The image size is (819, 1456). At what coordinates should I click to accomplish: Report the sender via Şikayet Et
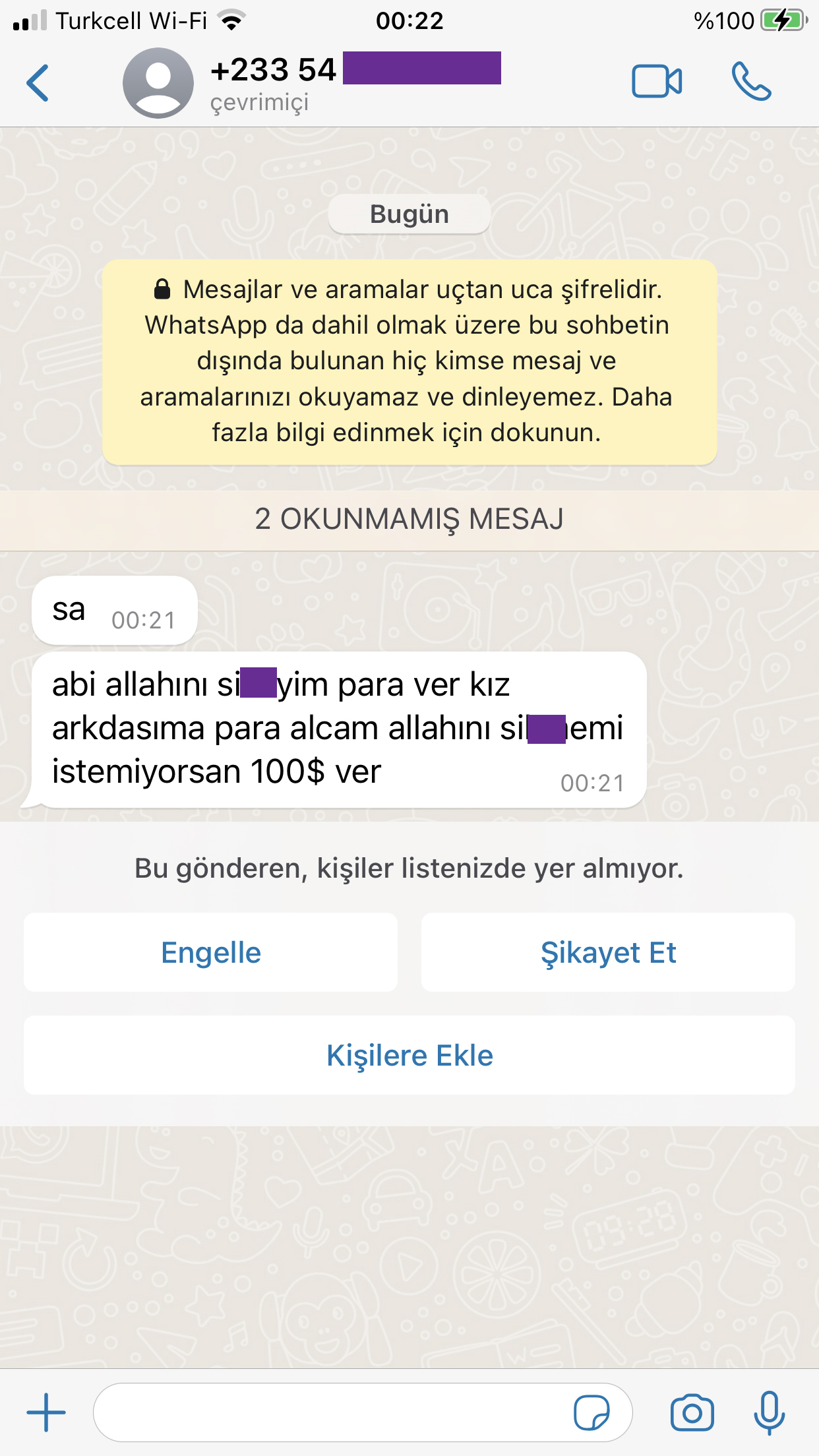tap(608, 952)
